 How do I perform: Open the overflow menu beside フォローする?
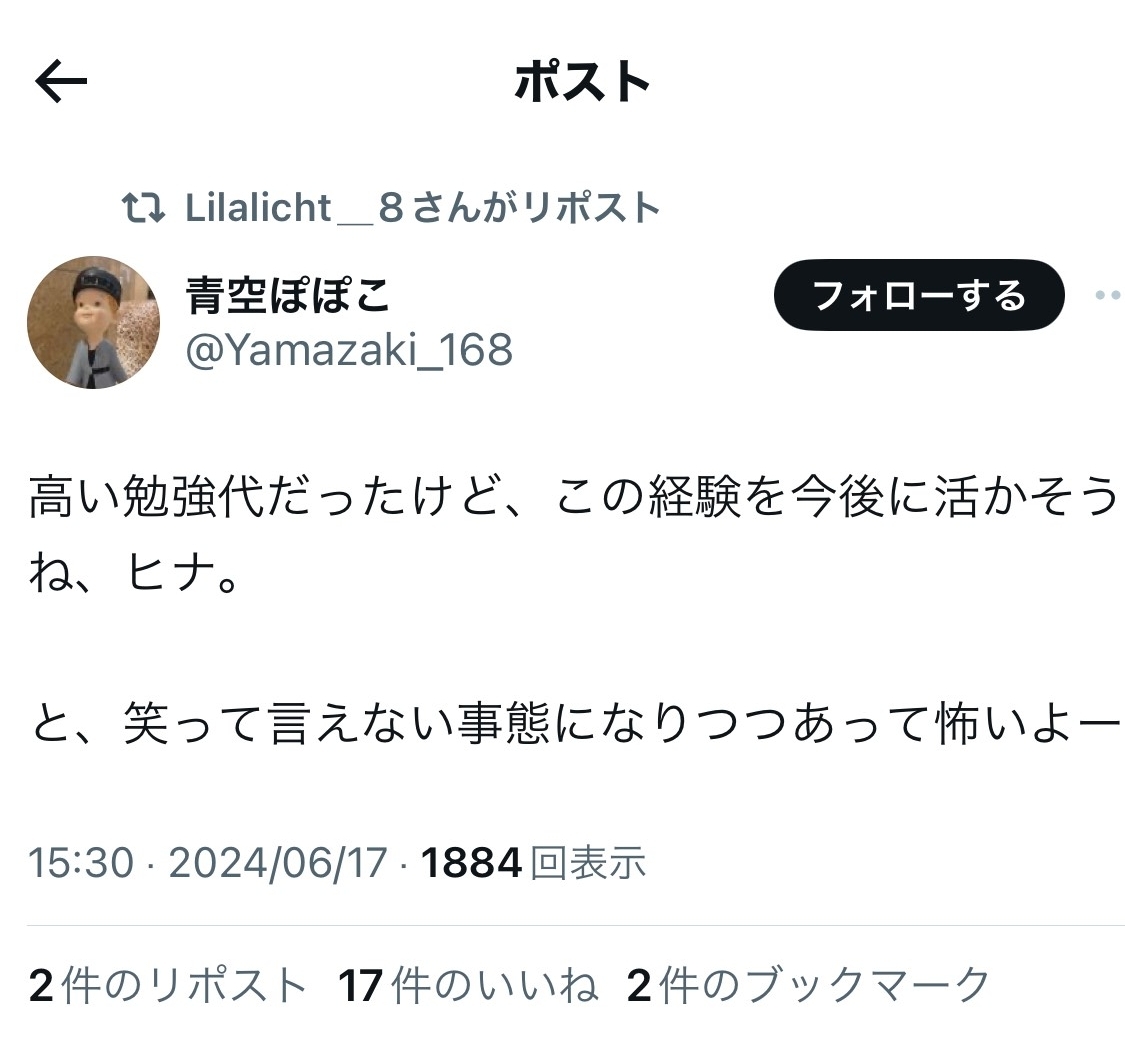click(1106, 296)
